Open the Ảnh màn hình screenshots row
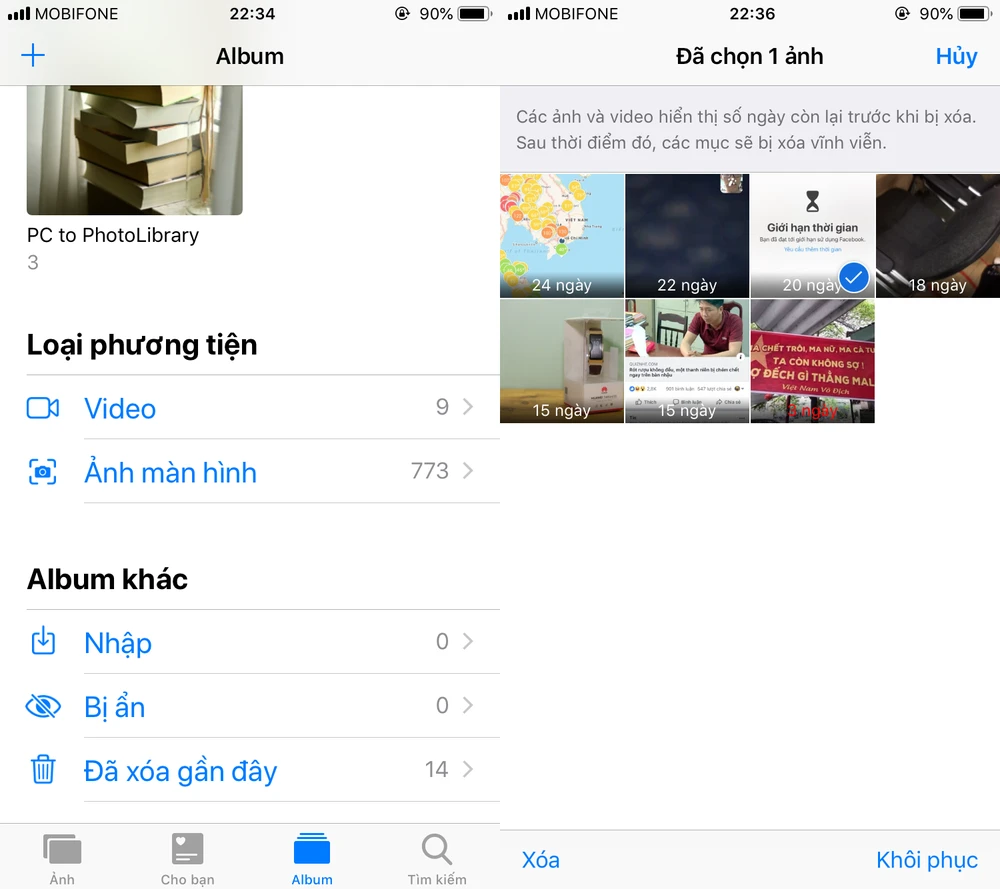Viewport: 1000px width, 889px height. tap(250, 472)
